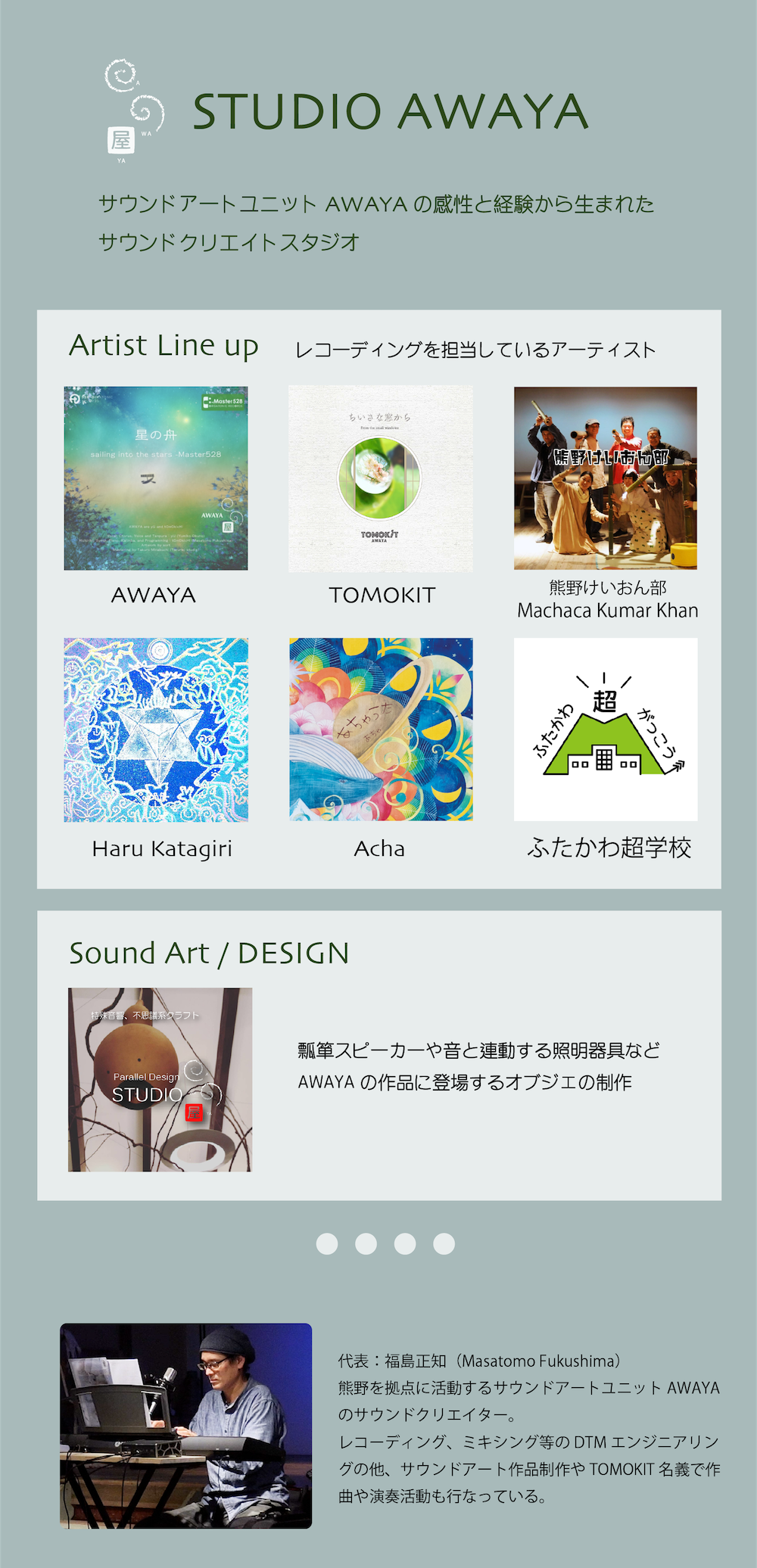Image resolution: width=757 pixels, height=1568 pixels.
Task: Open the AWAYA album cover
Action: tap(156, 478)
